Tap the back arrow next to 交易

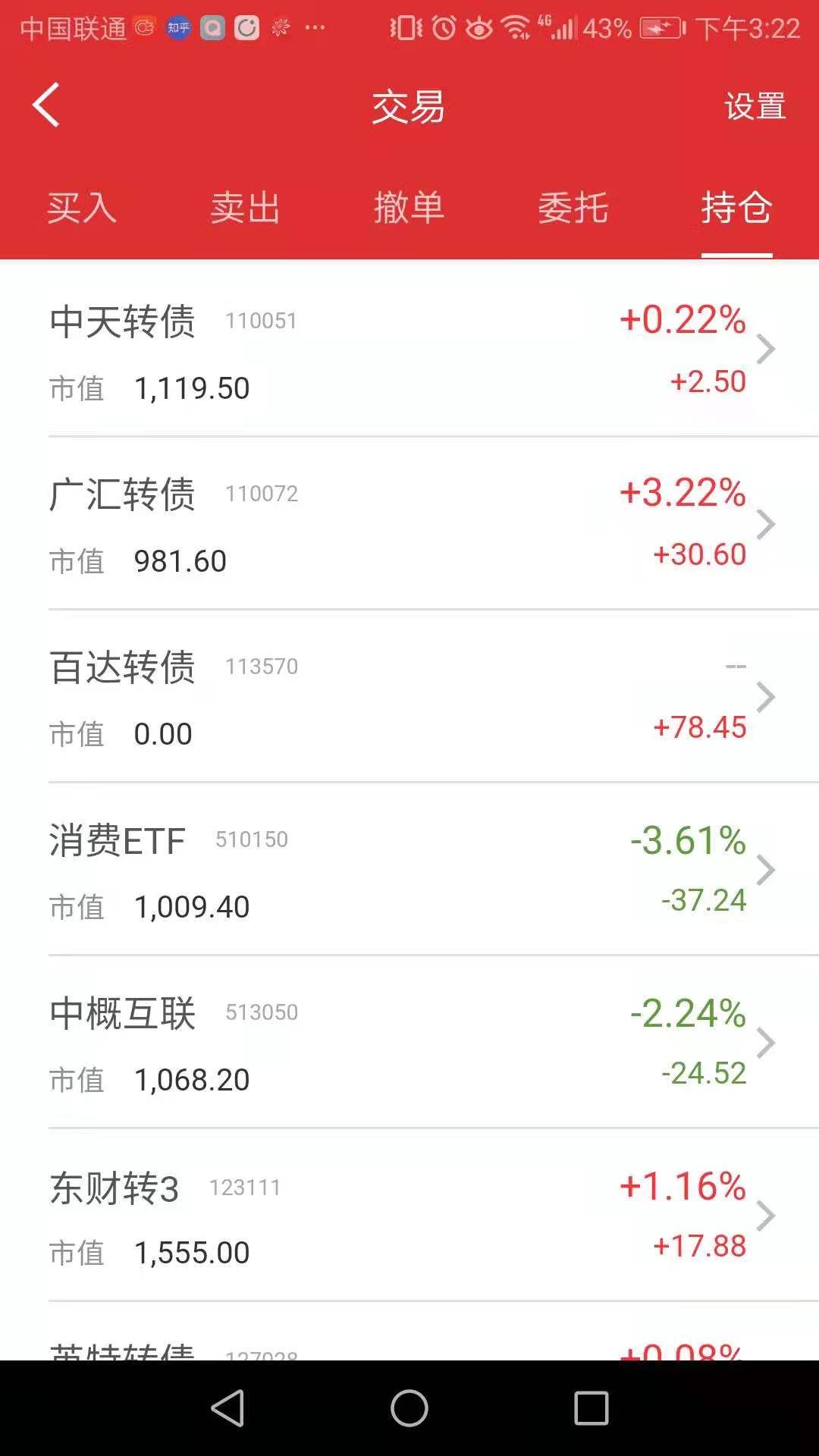[45, 105]
